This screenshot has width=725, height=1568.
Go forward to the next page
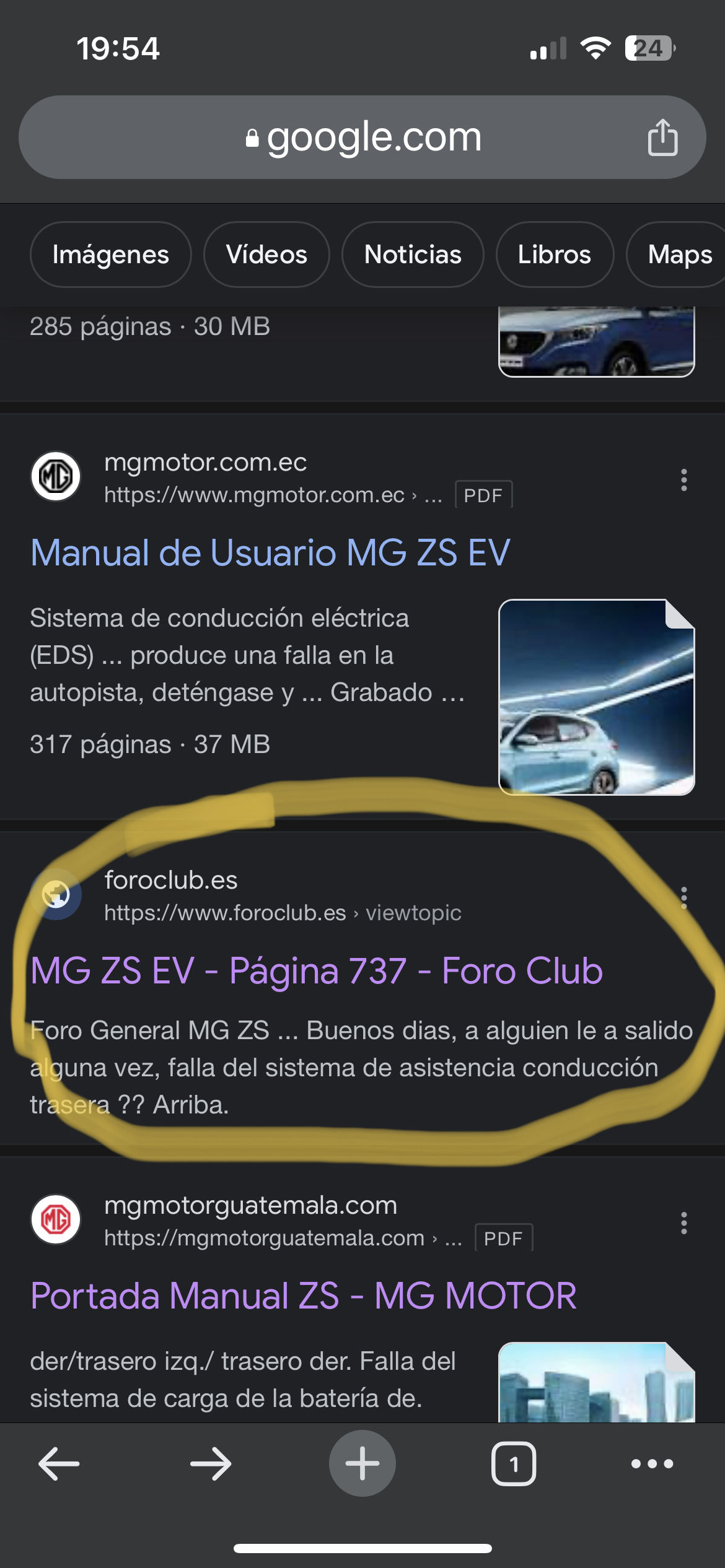point(211,1464)
